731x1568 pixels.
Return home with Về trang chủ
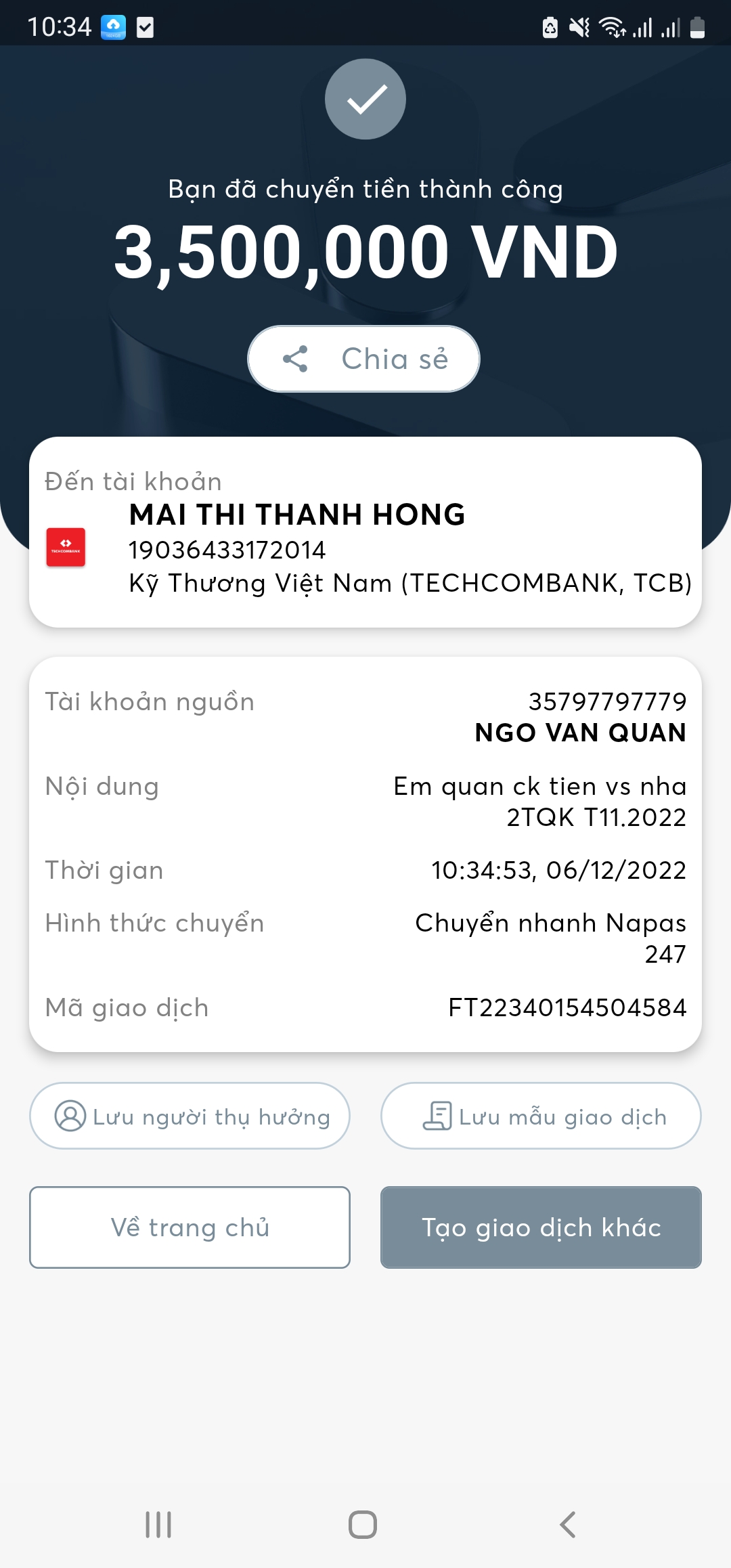point(190,1227)
